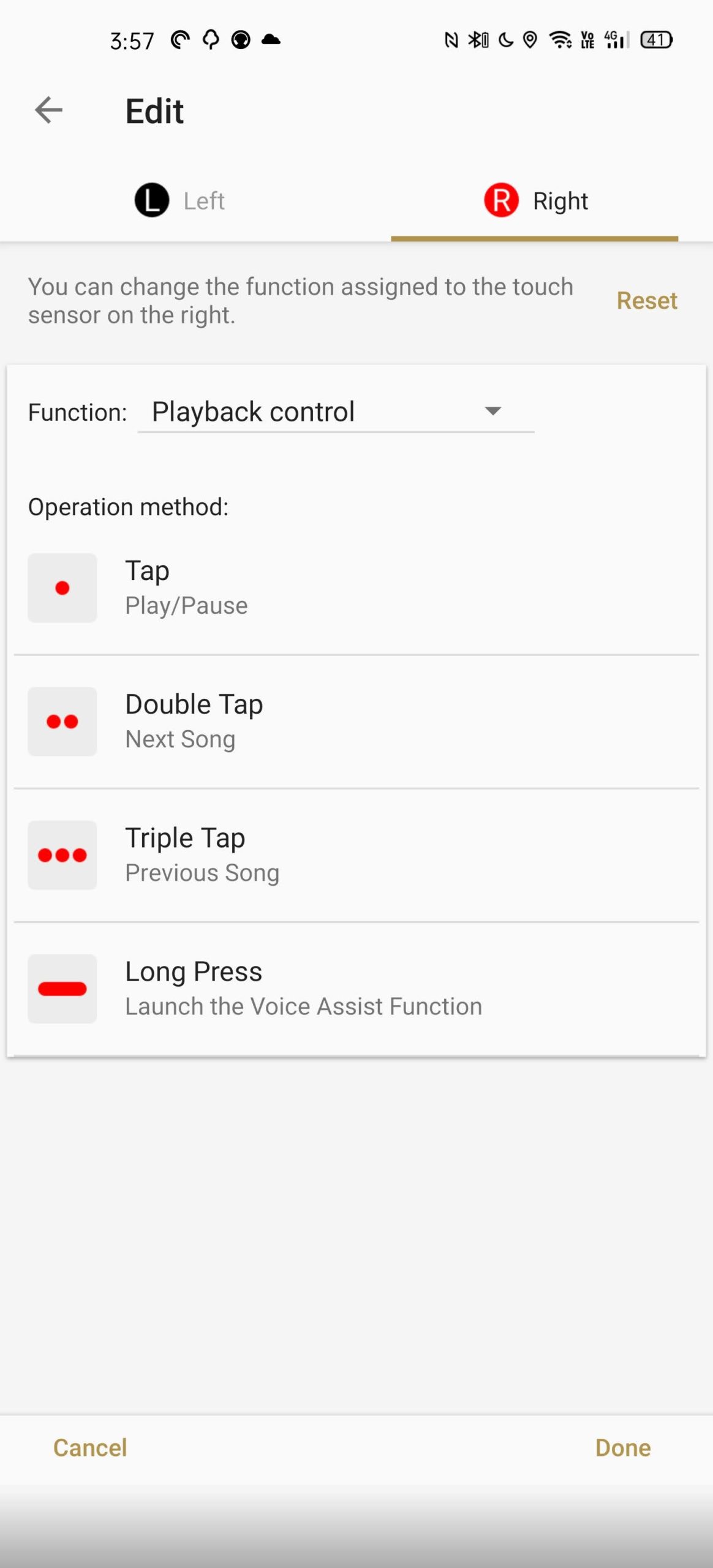Screen dimensions: 713x1568
Task: Open the Function dropdown showing Playback control
Action: click(x=336, y=412)
